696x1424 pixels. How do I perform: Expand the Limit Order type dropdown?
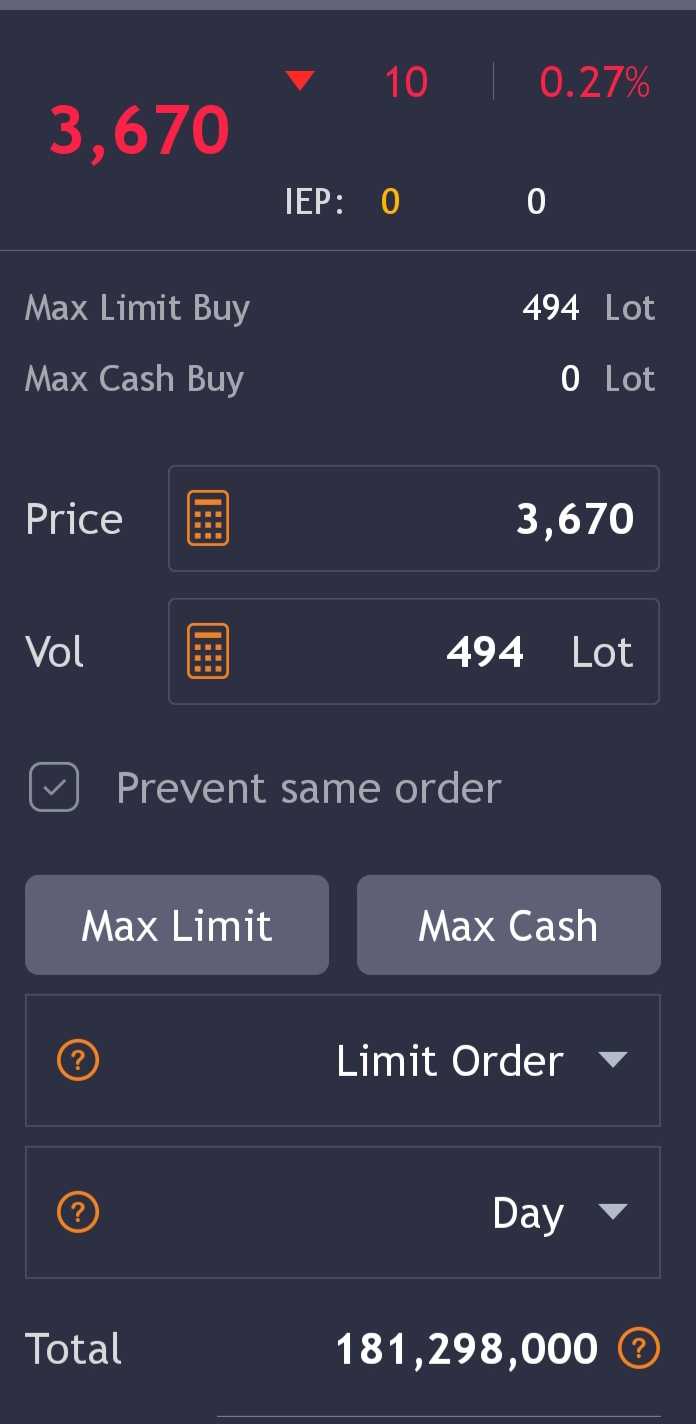(x=343, y=1061)
